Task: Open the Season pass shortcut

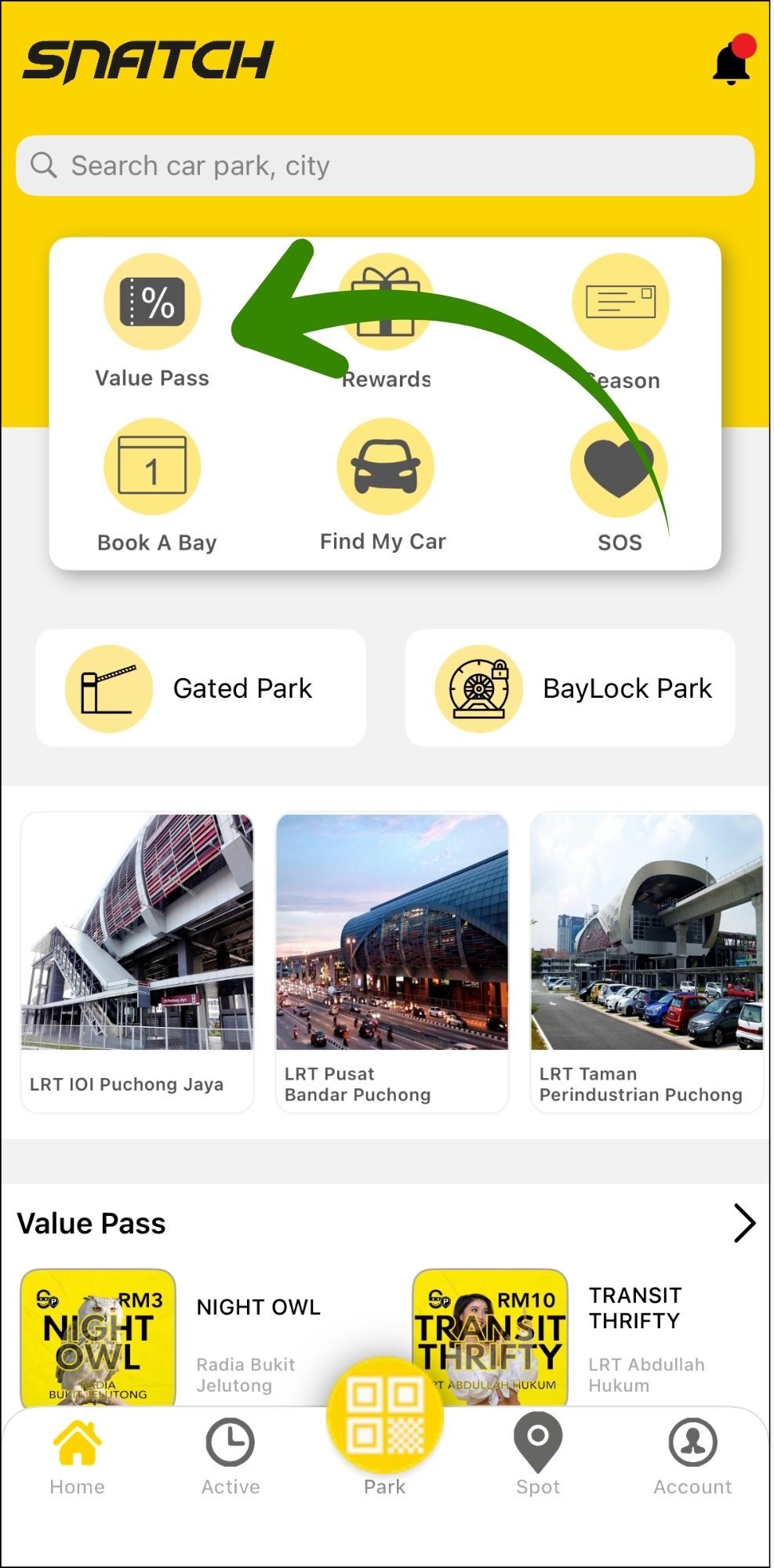Action: pos(620,303)
